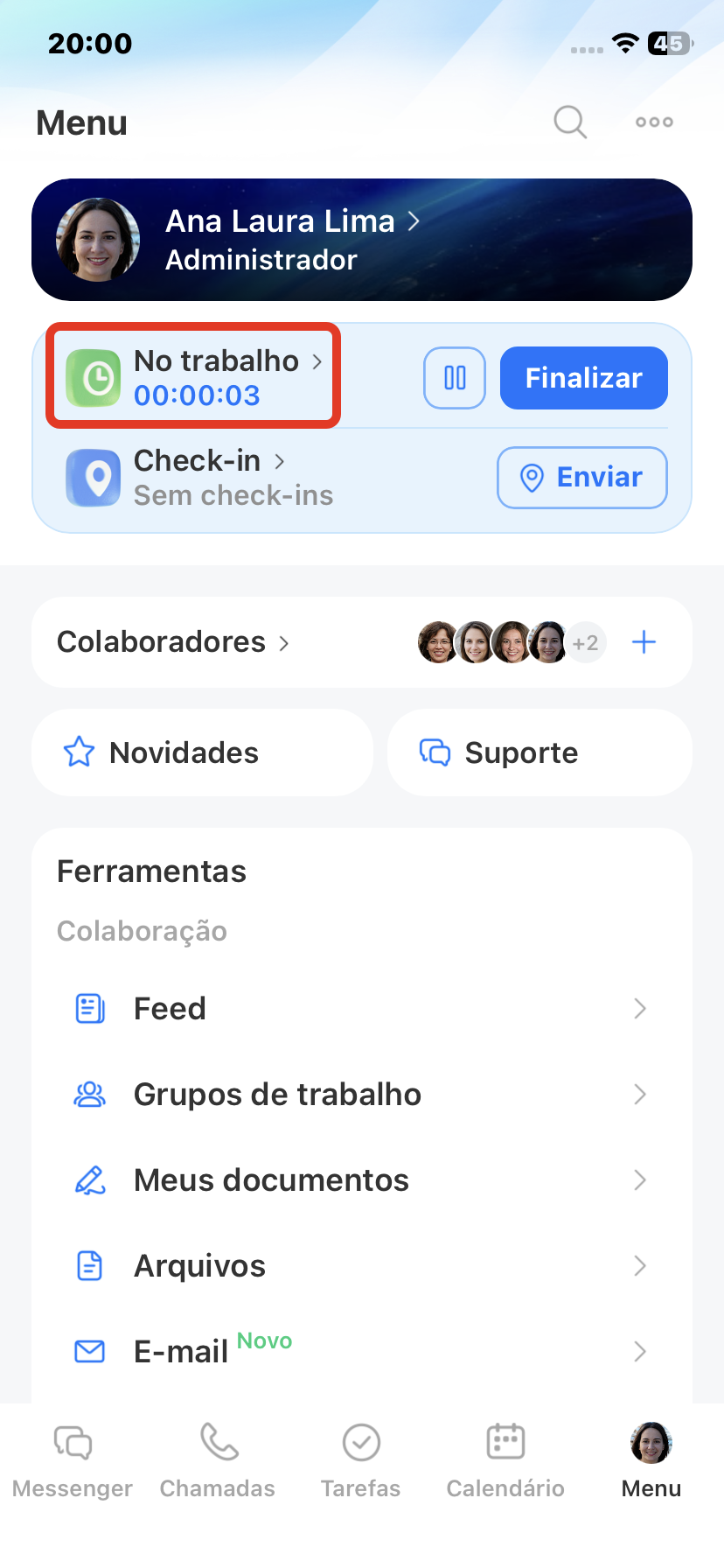Open the search icon in the header
The height and width of the screenshot is (1568, 724).
570,122
